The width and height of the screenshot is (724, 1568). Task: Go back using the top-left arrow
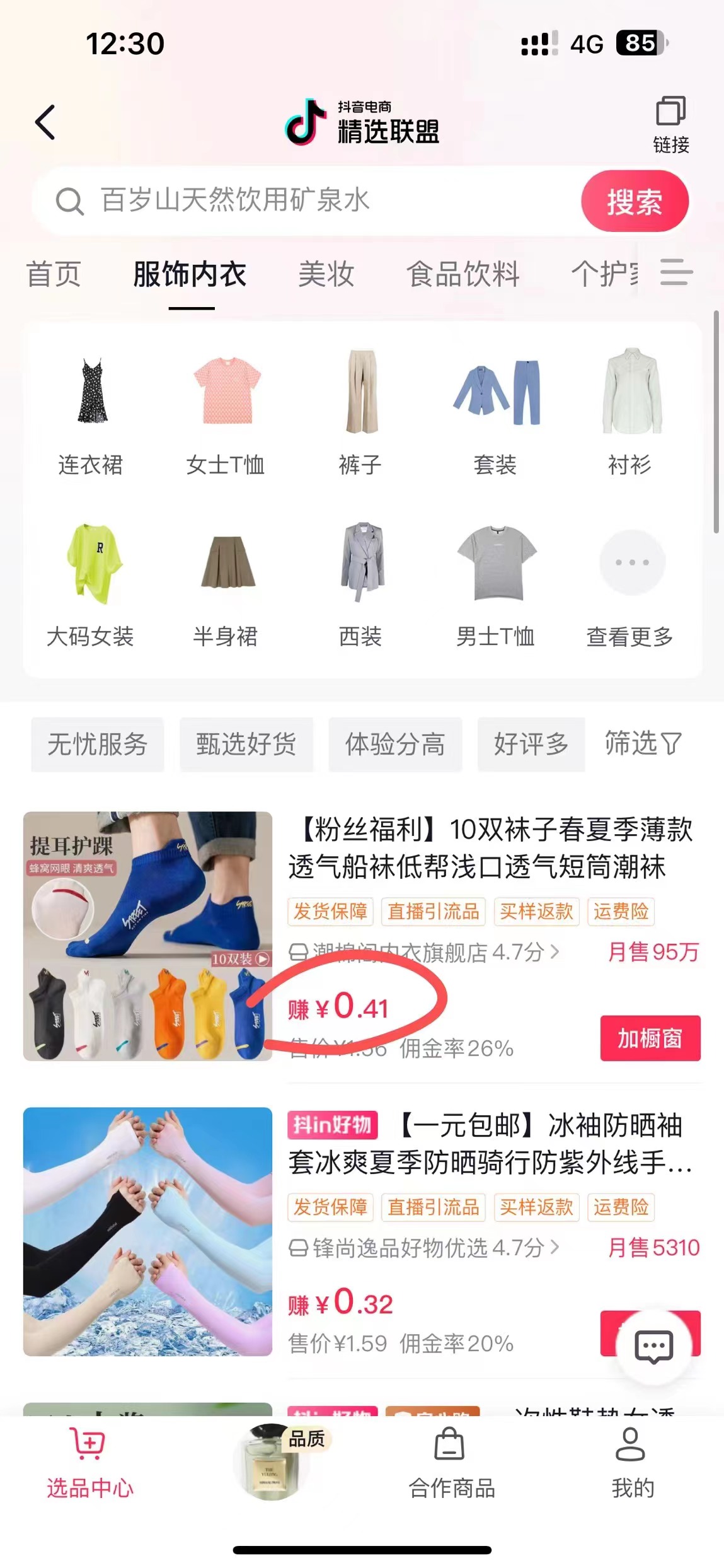(45, 122)
